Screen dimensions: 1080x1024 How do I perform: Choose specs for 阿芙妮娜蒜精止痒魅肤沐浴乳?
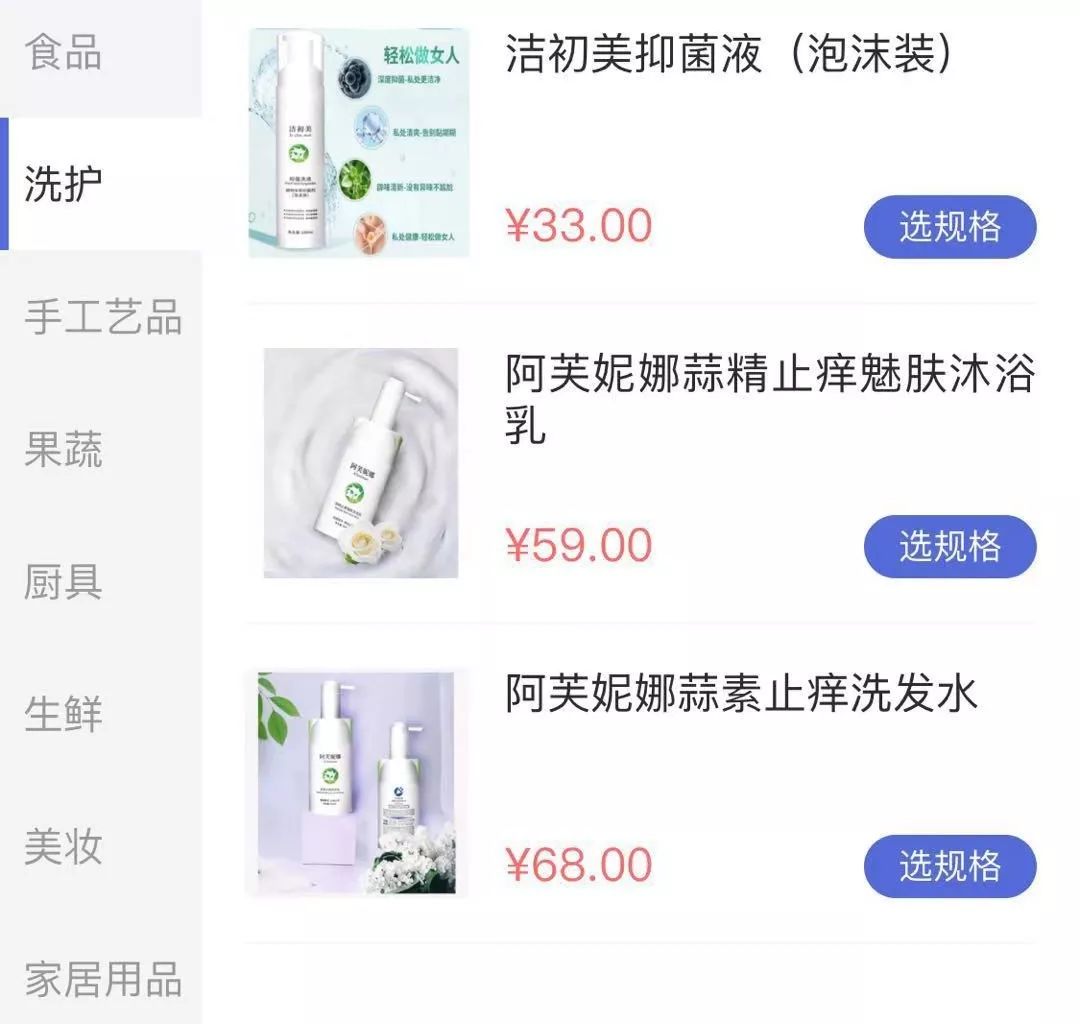click(949, 546)
